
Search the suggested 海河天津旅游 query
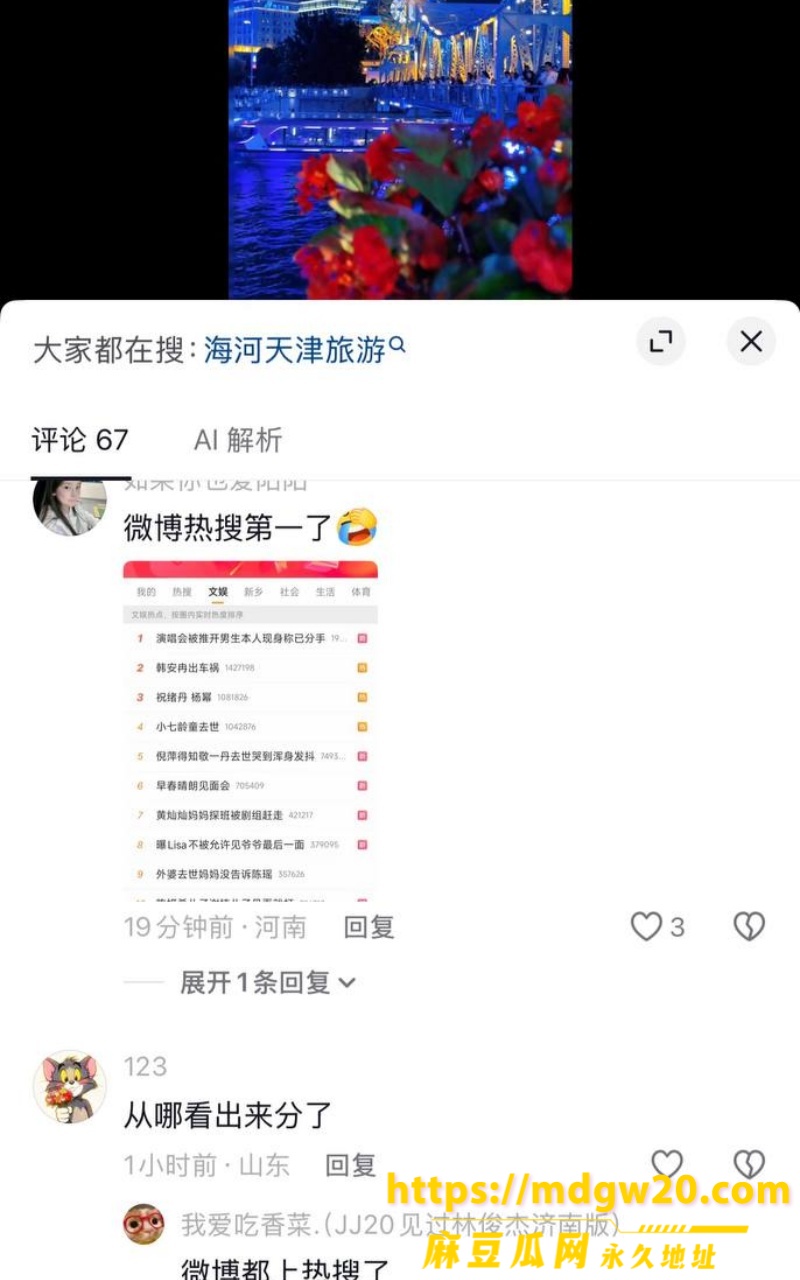click(305, 349)
